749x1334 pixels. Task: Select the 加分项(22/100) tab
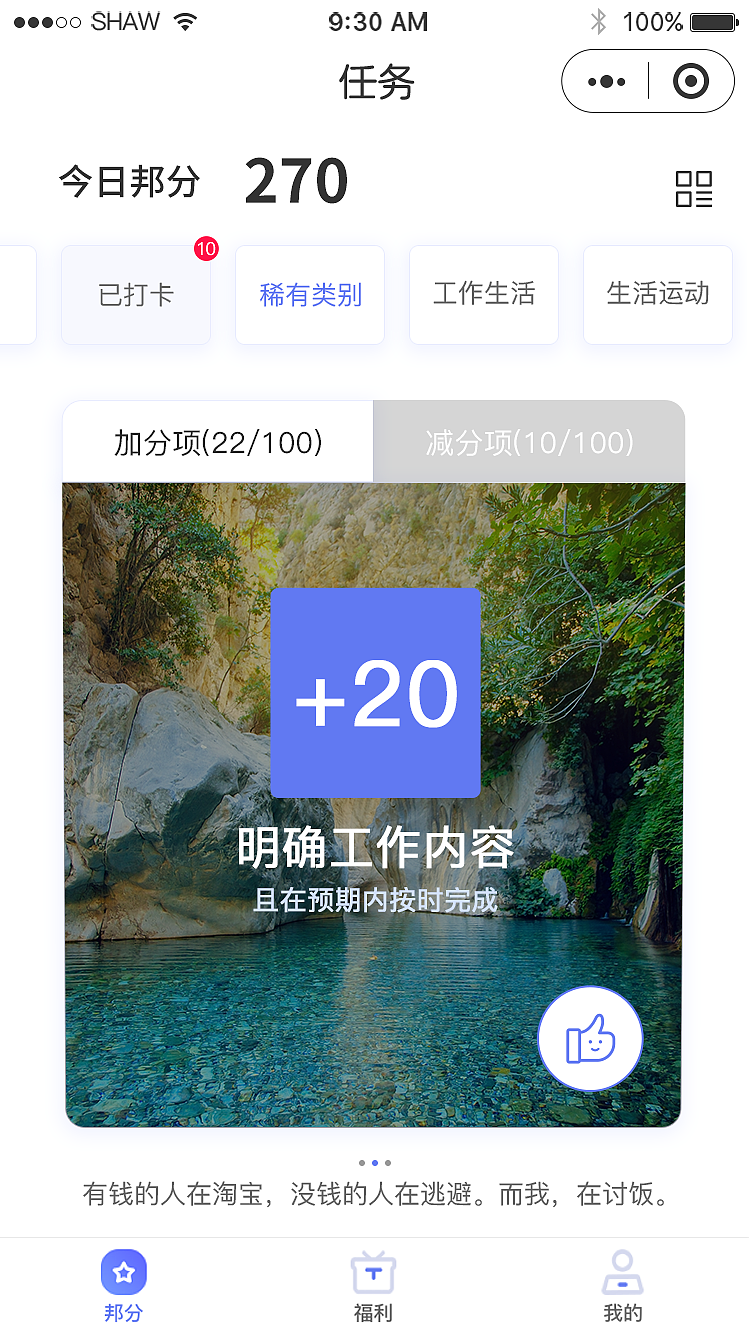[217, 440]
